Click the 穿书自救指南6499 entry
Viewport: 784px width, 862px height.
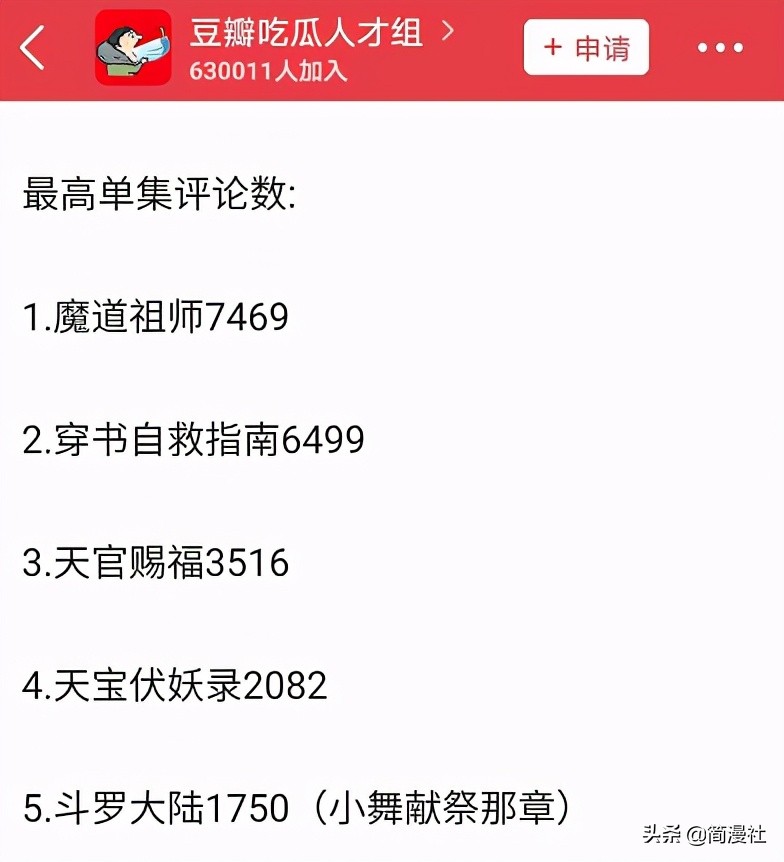pos(195,436)
